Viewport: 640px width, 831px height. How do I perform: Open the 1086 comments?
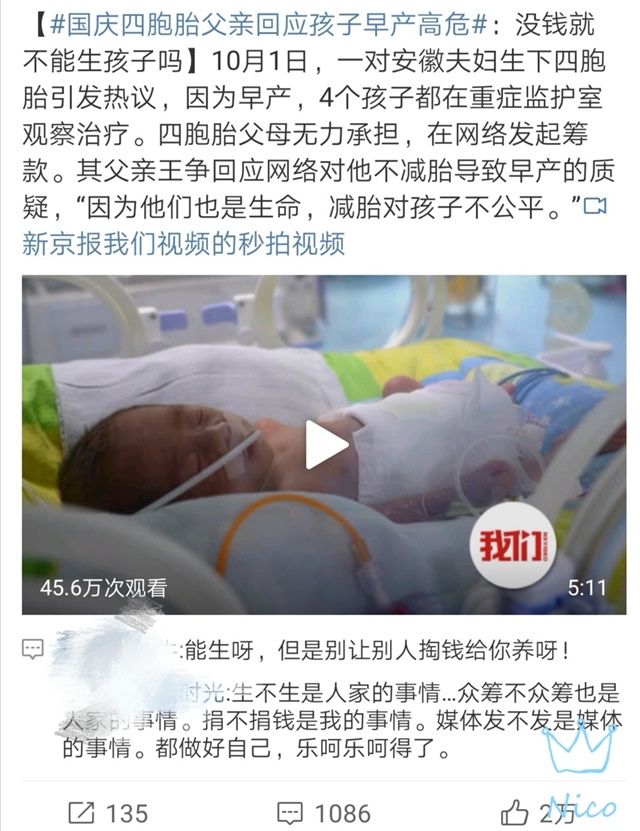click(323, 811)
